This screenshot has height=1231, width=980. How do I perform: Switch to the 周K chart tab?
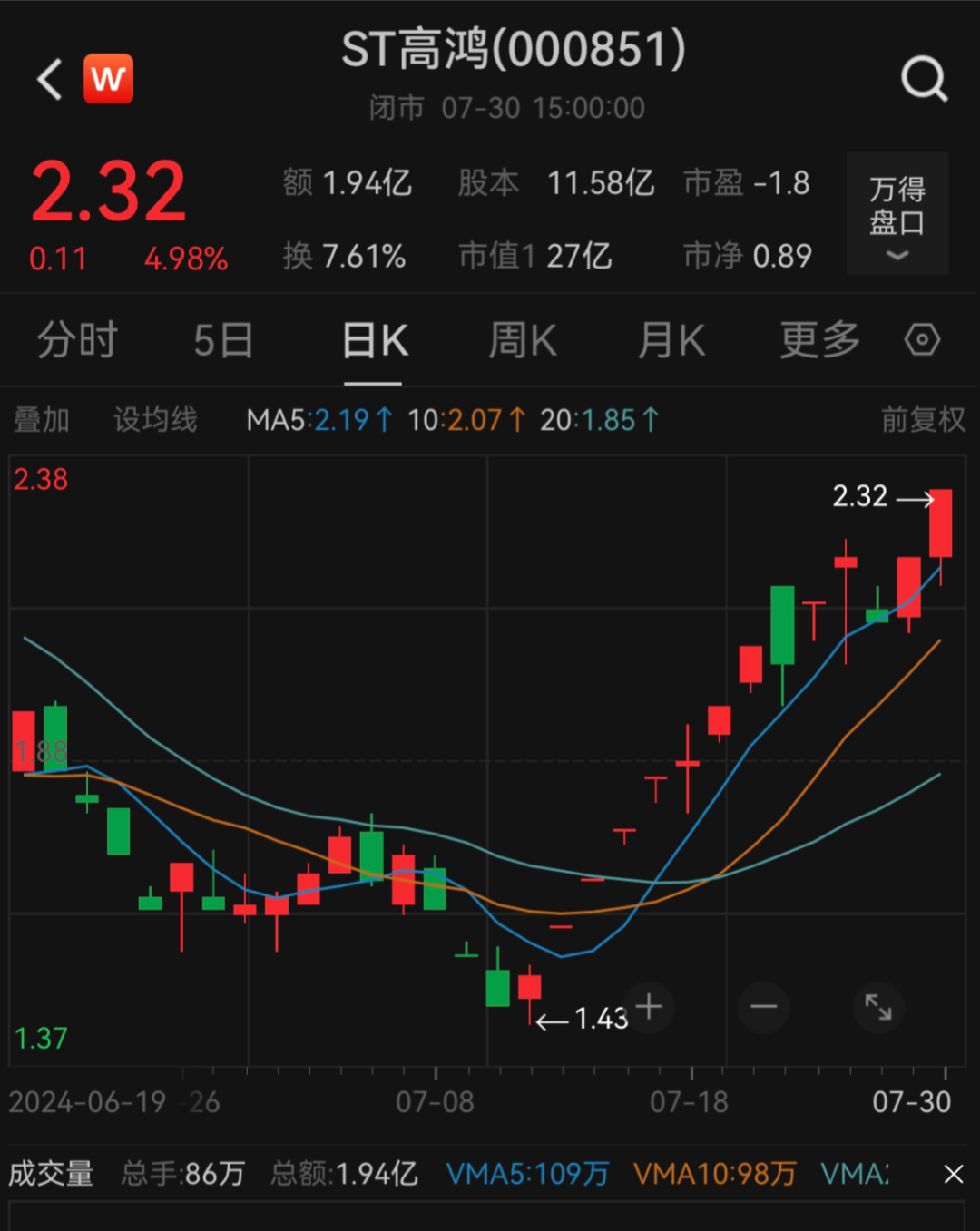point(523,341)
